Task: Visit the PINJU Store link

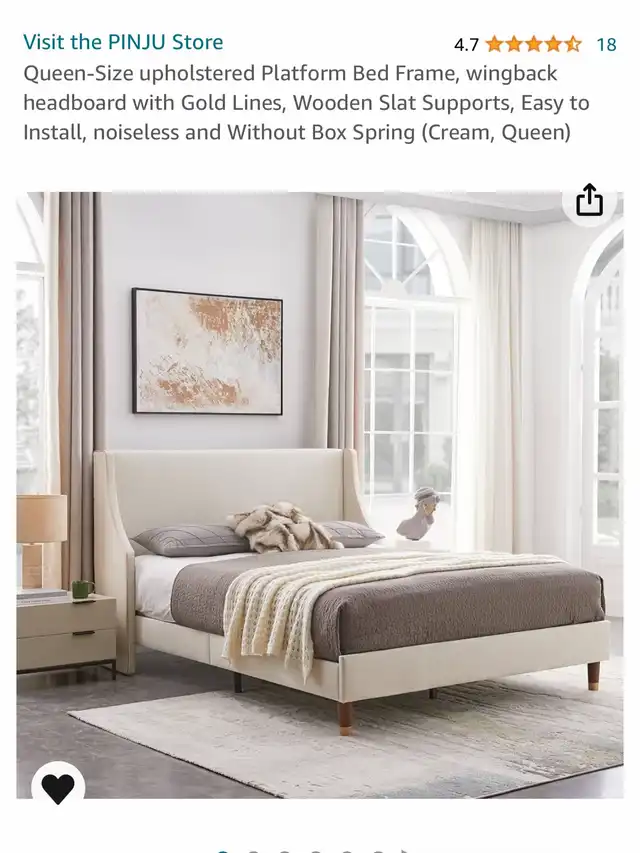Action: (123, 42)
